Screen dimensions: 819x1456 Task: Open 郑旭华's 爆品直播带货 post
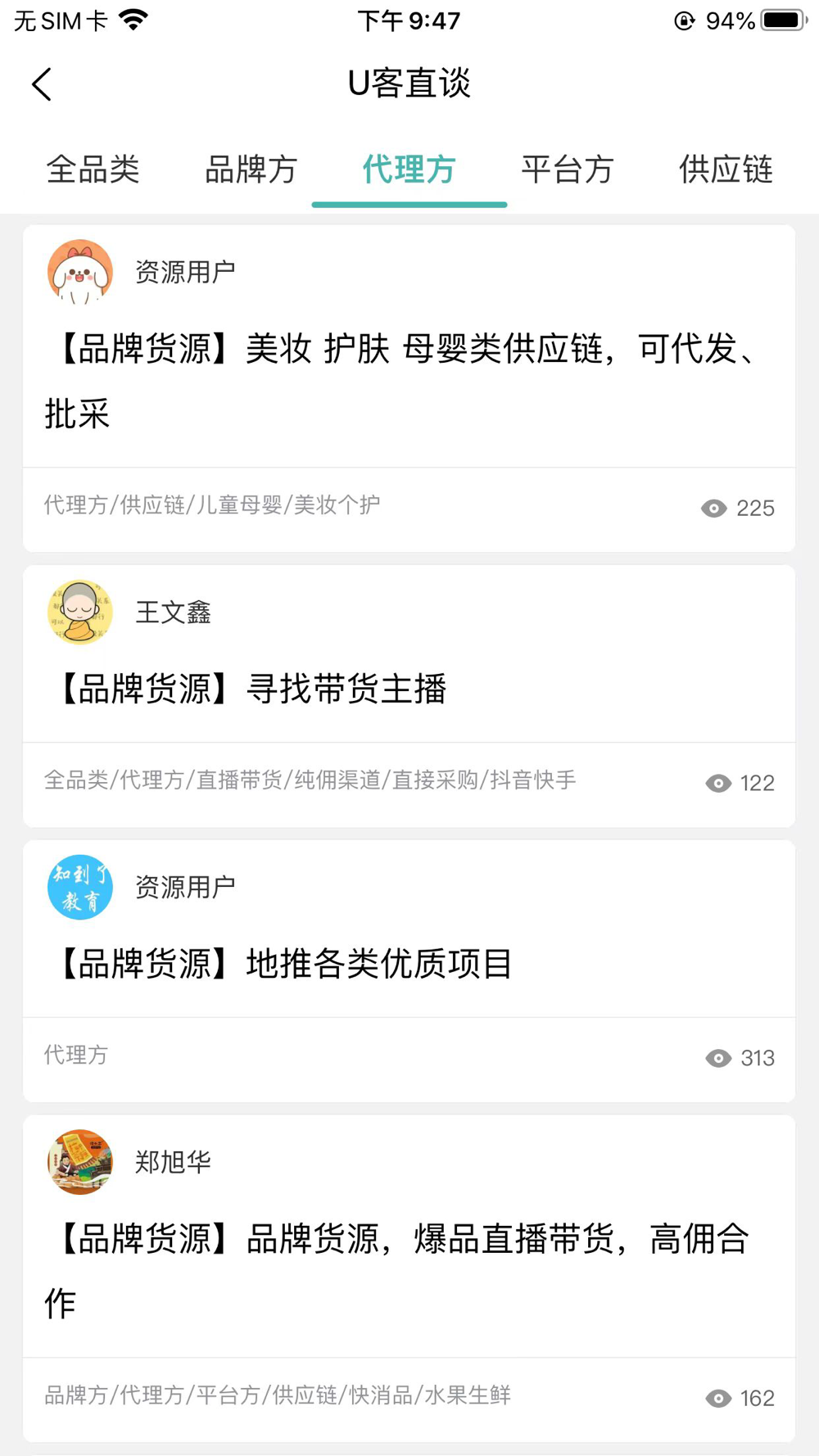pyautogui.click(x=401, y=1269)
